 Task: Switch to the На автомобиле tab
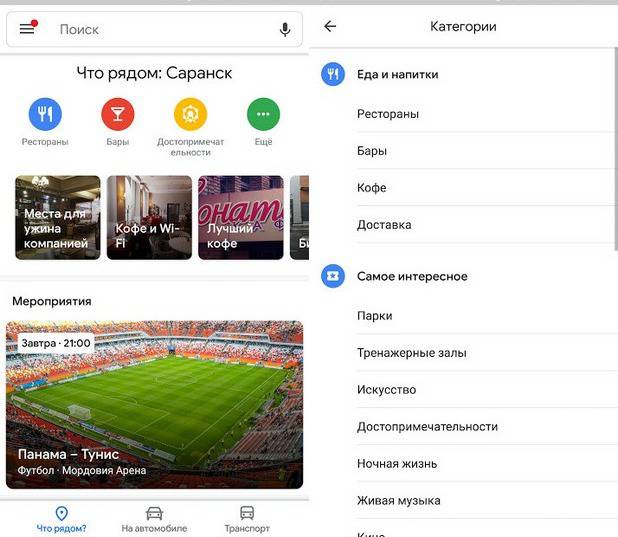(154, 519)
